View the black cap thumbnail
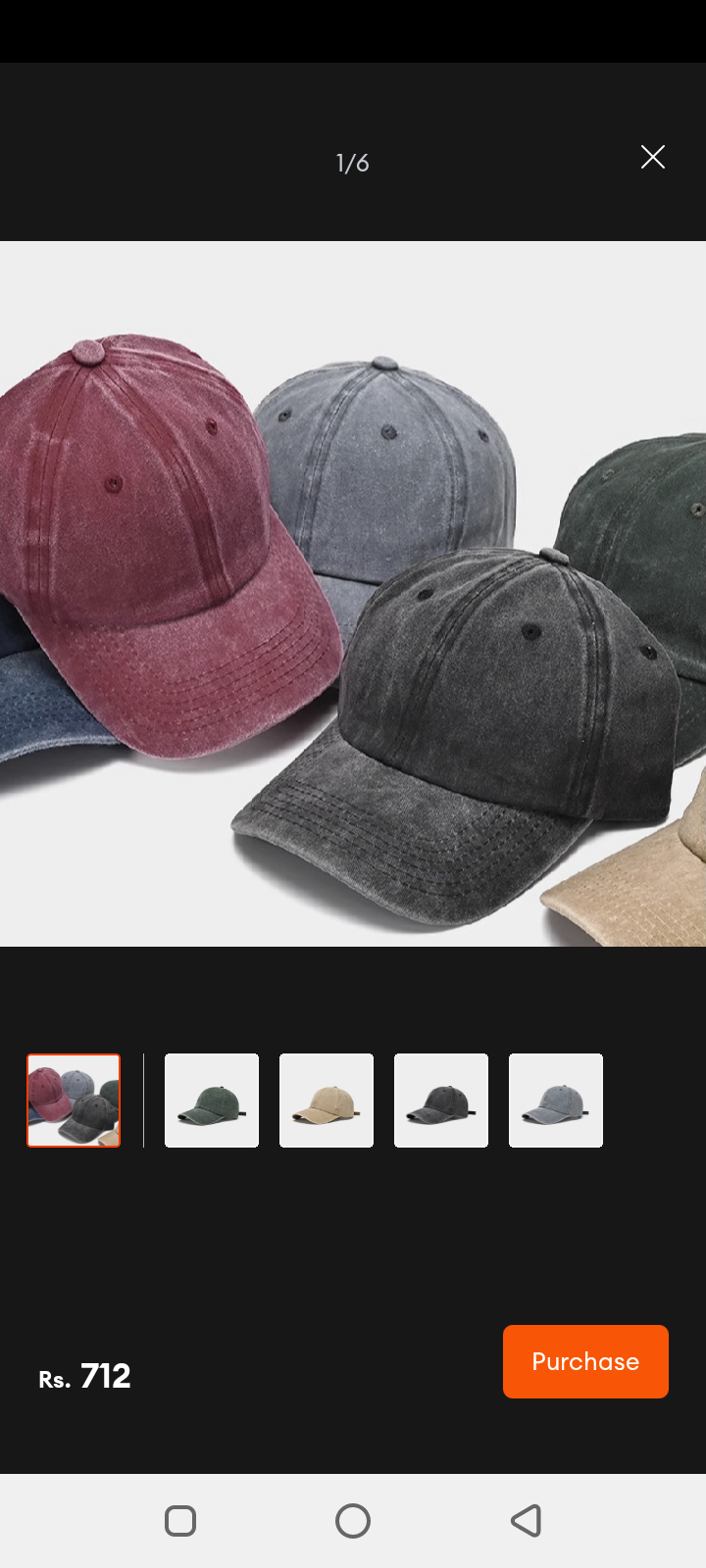 point(441,1101)
